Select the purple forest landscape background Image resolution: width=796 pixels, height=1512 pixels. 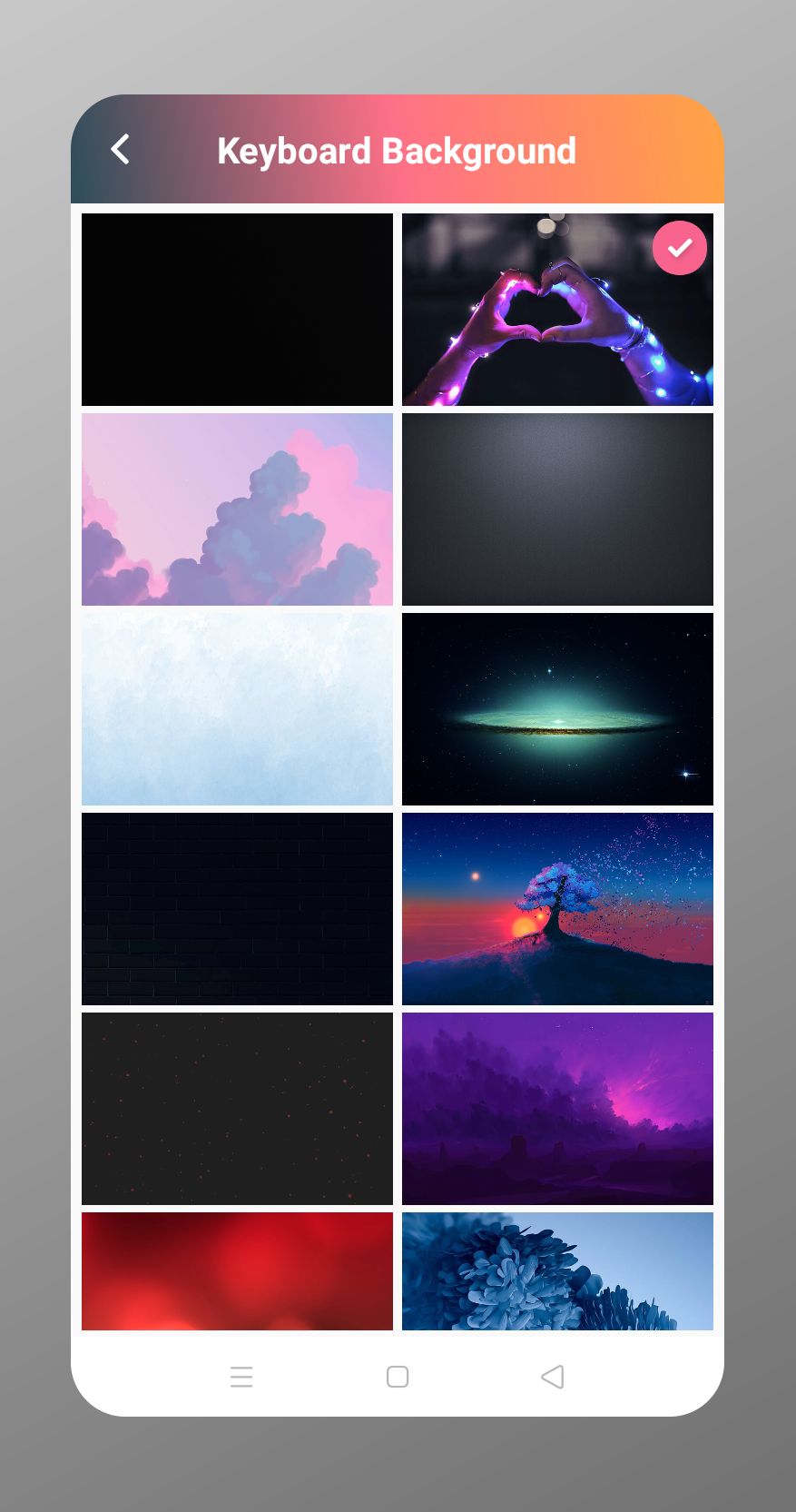(557, 1109)
